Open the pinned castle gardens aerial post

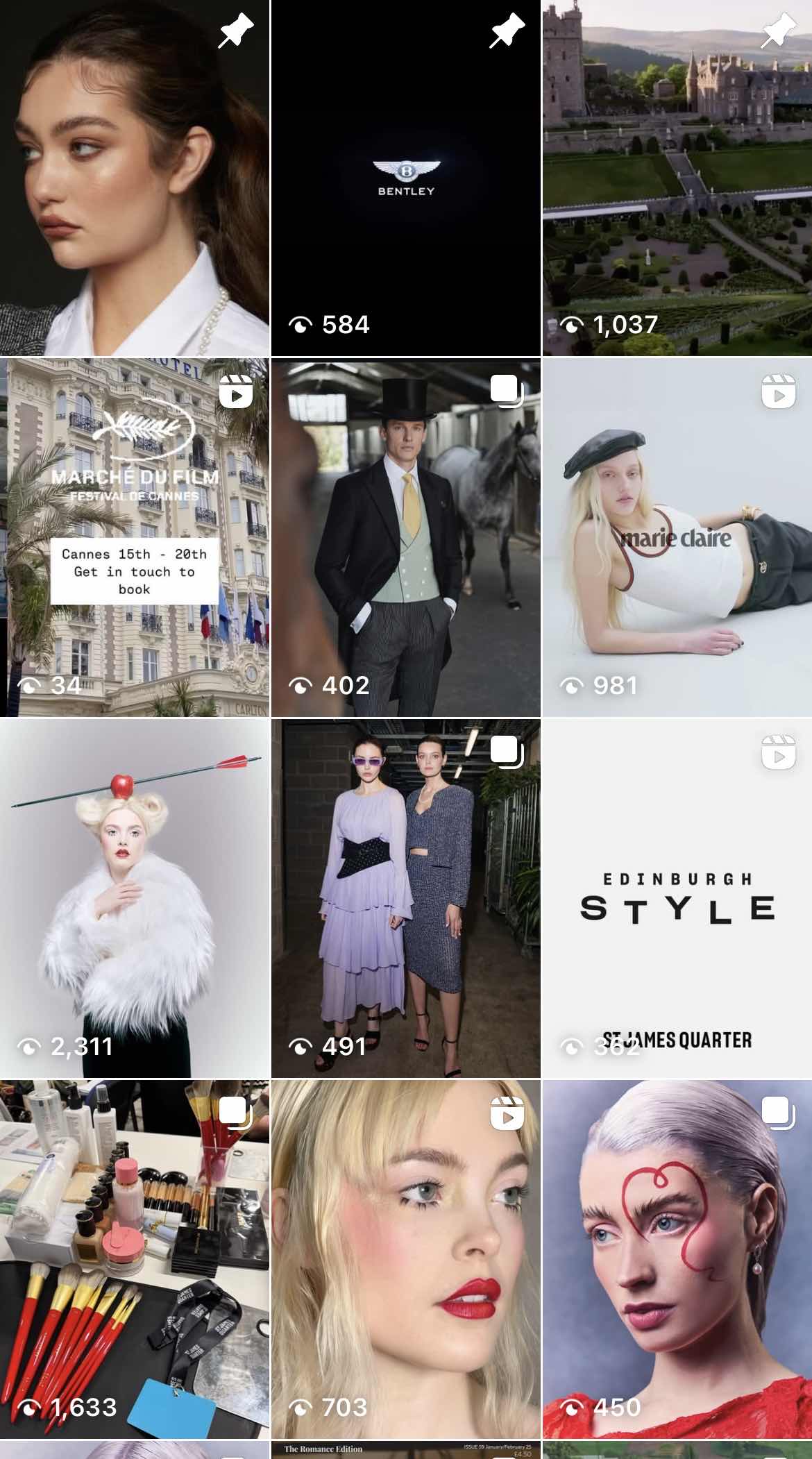(x=677, y=178)
